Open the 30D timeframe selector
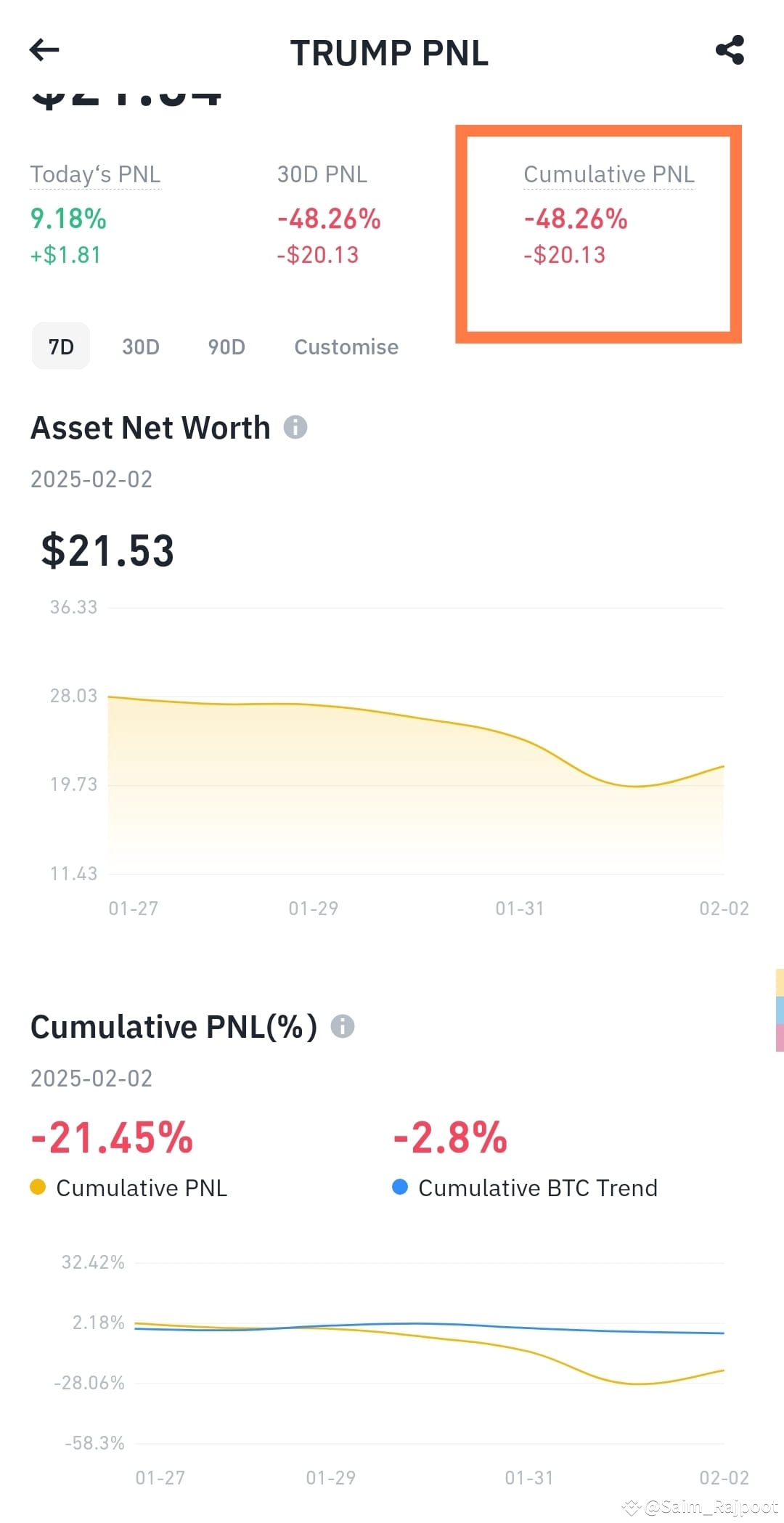 click(140, 346)
